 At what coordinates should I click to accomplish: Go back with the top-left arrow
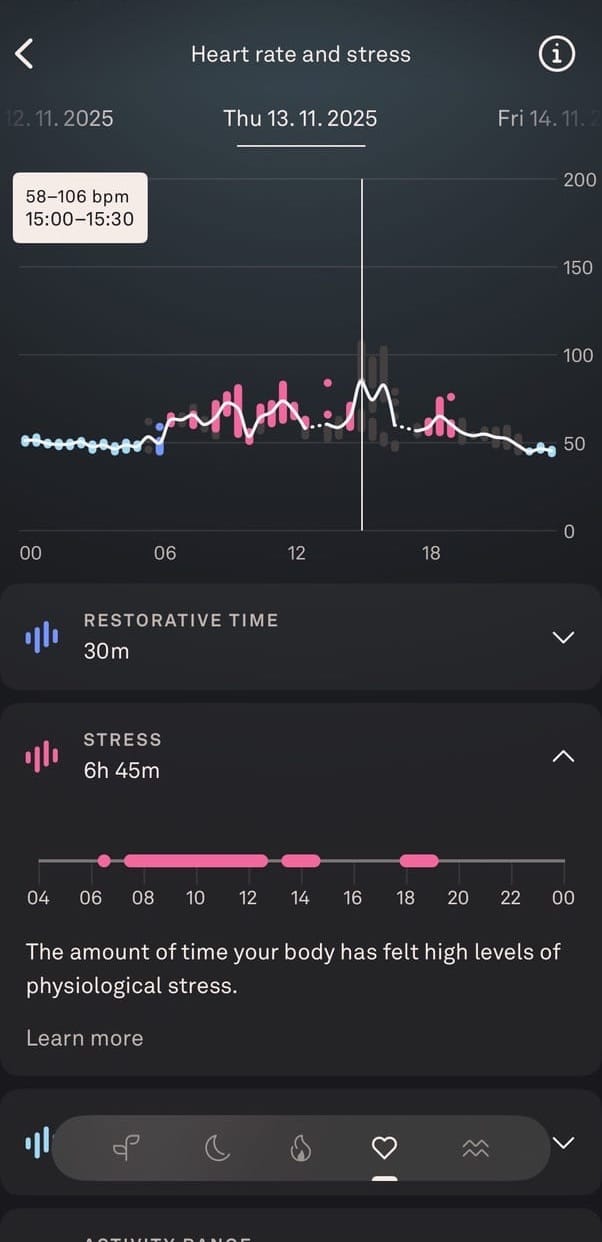click(26, 54)
